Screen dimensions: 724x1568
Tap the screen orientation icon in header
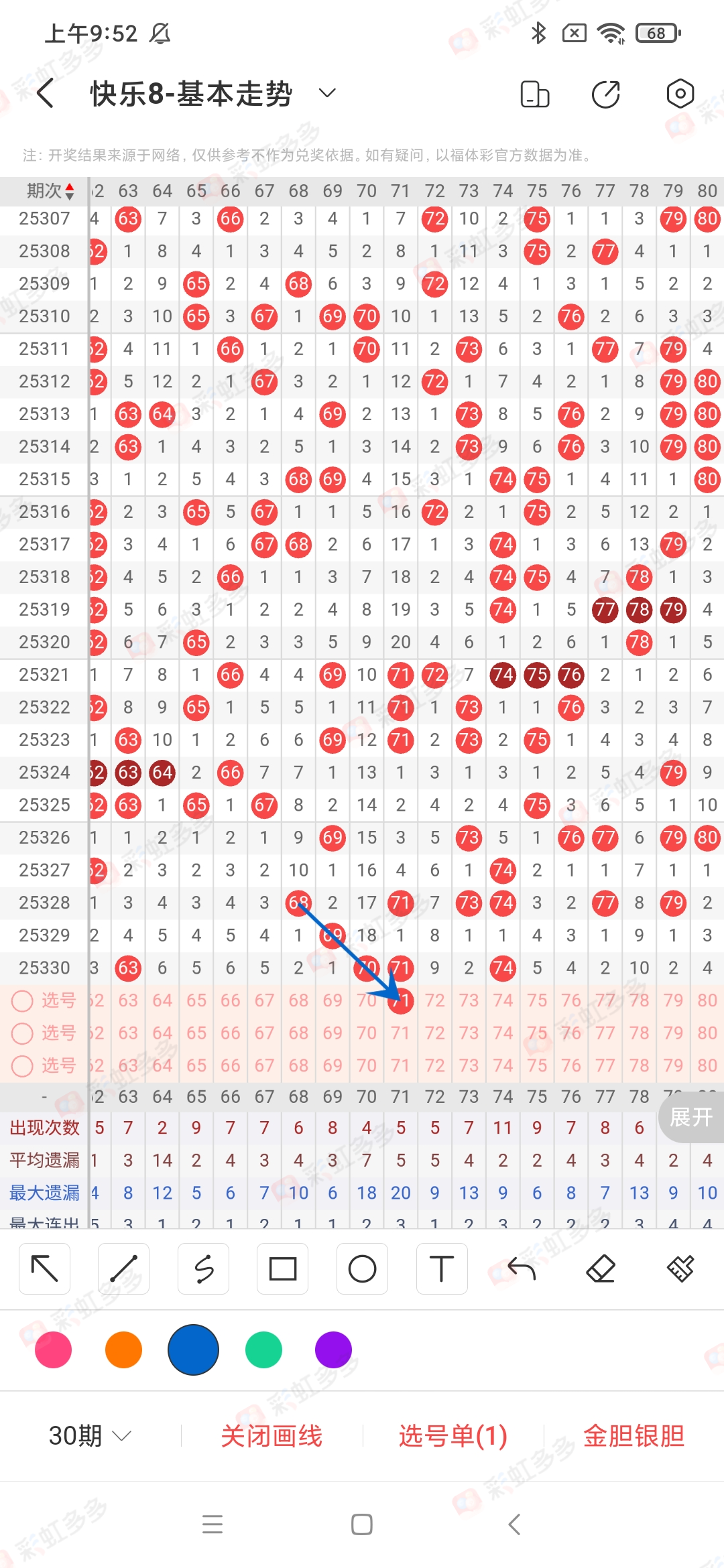tap(534, 94)
